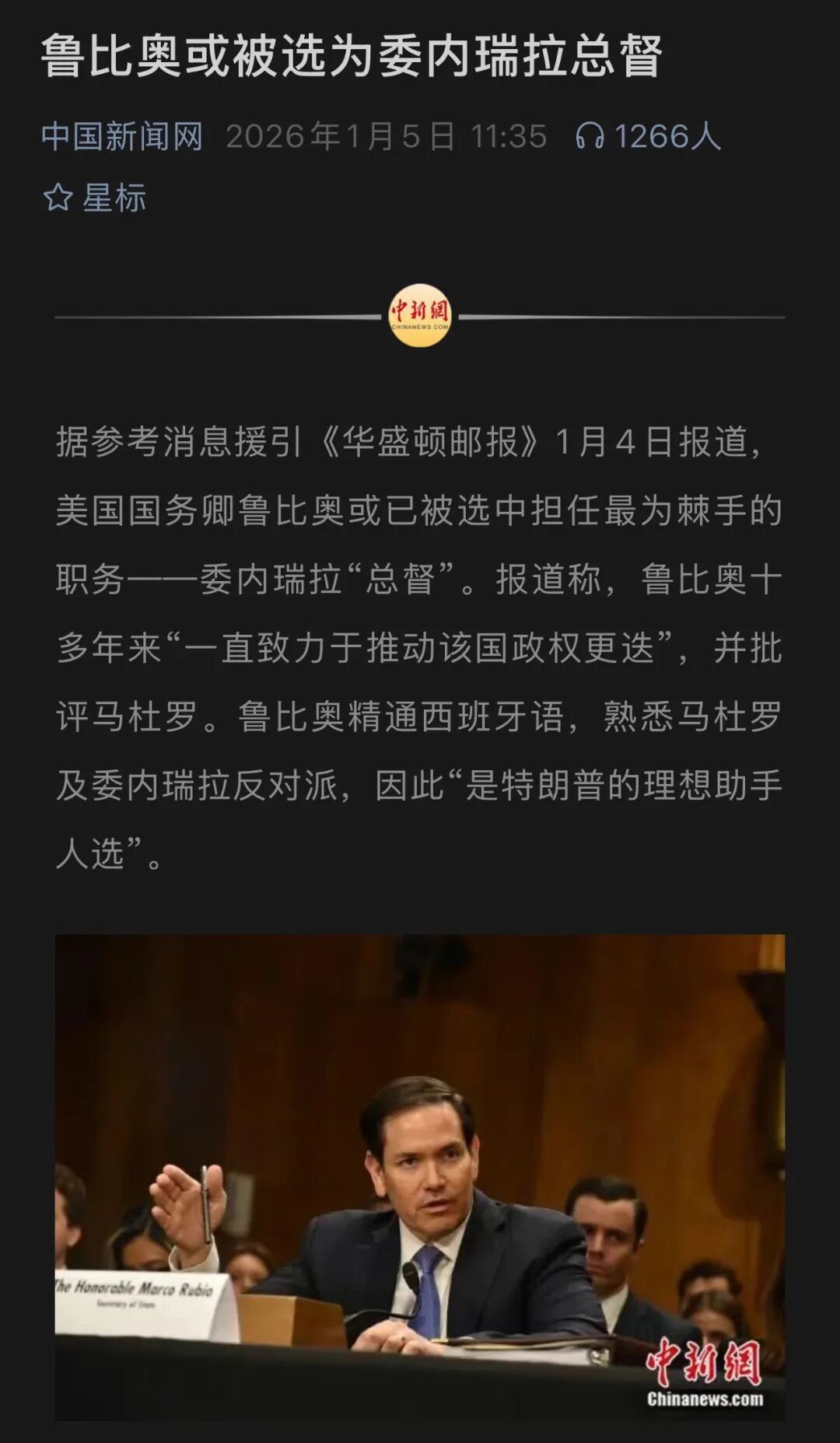
Task: Listen to the article via headphone icon
Action: click(x=590, y=137)
